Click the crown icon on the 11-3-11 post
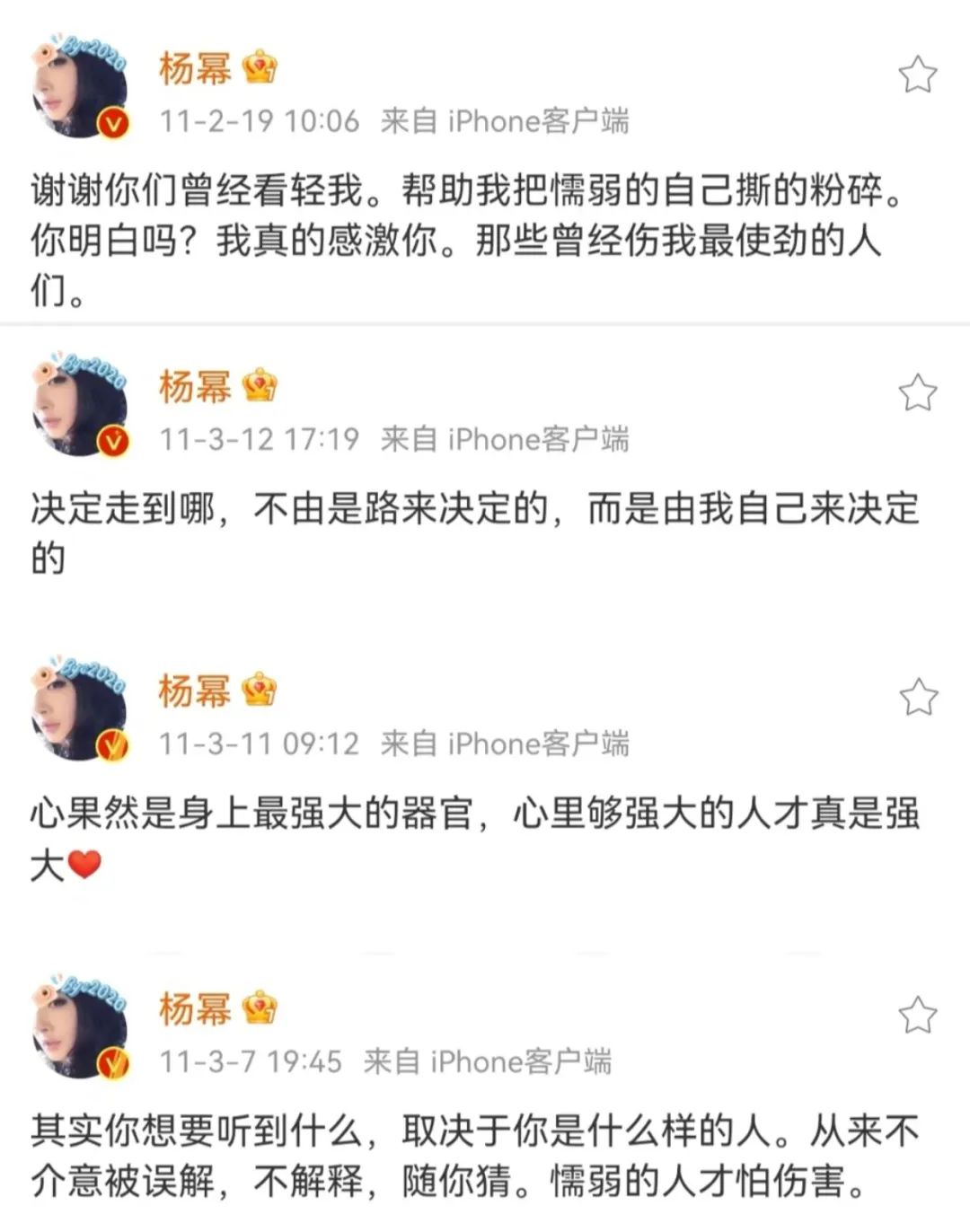The width and height of the screenshot is (970, 1232). pos(260,691)
